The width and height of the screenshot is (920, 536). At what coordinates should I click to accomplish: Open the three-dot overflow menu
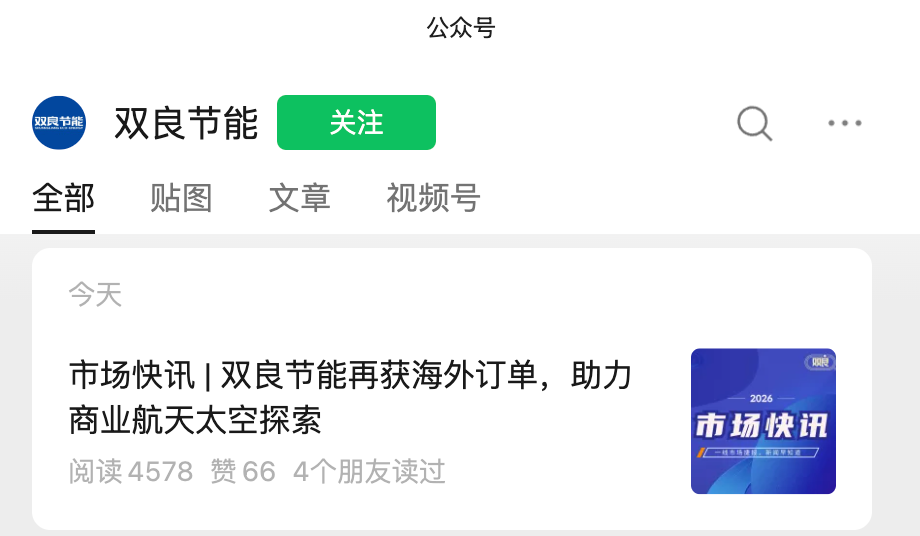[844, 123]
